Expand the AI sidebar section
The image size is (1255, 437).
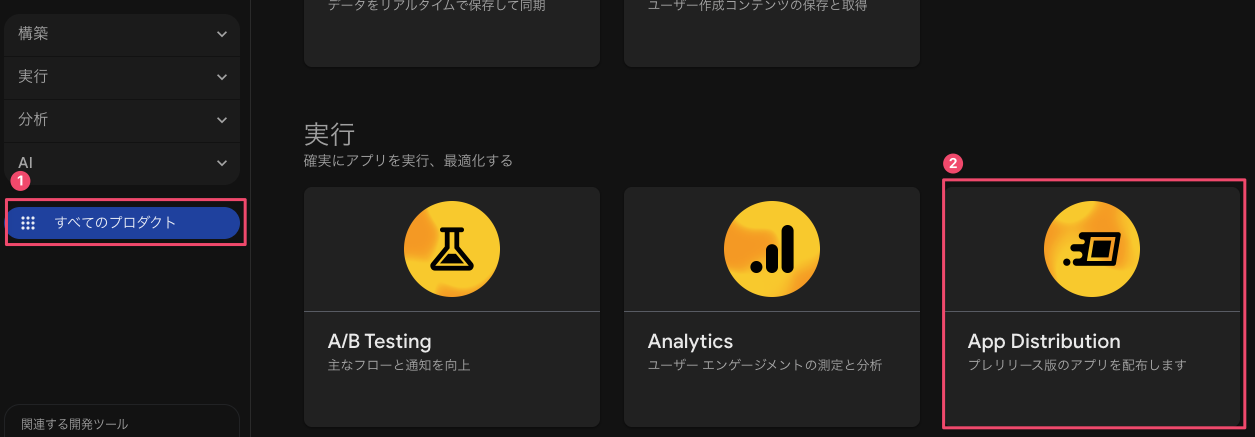click(122, 162)
